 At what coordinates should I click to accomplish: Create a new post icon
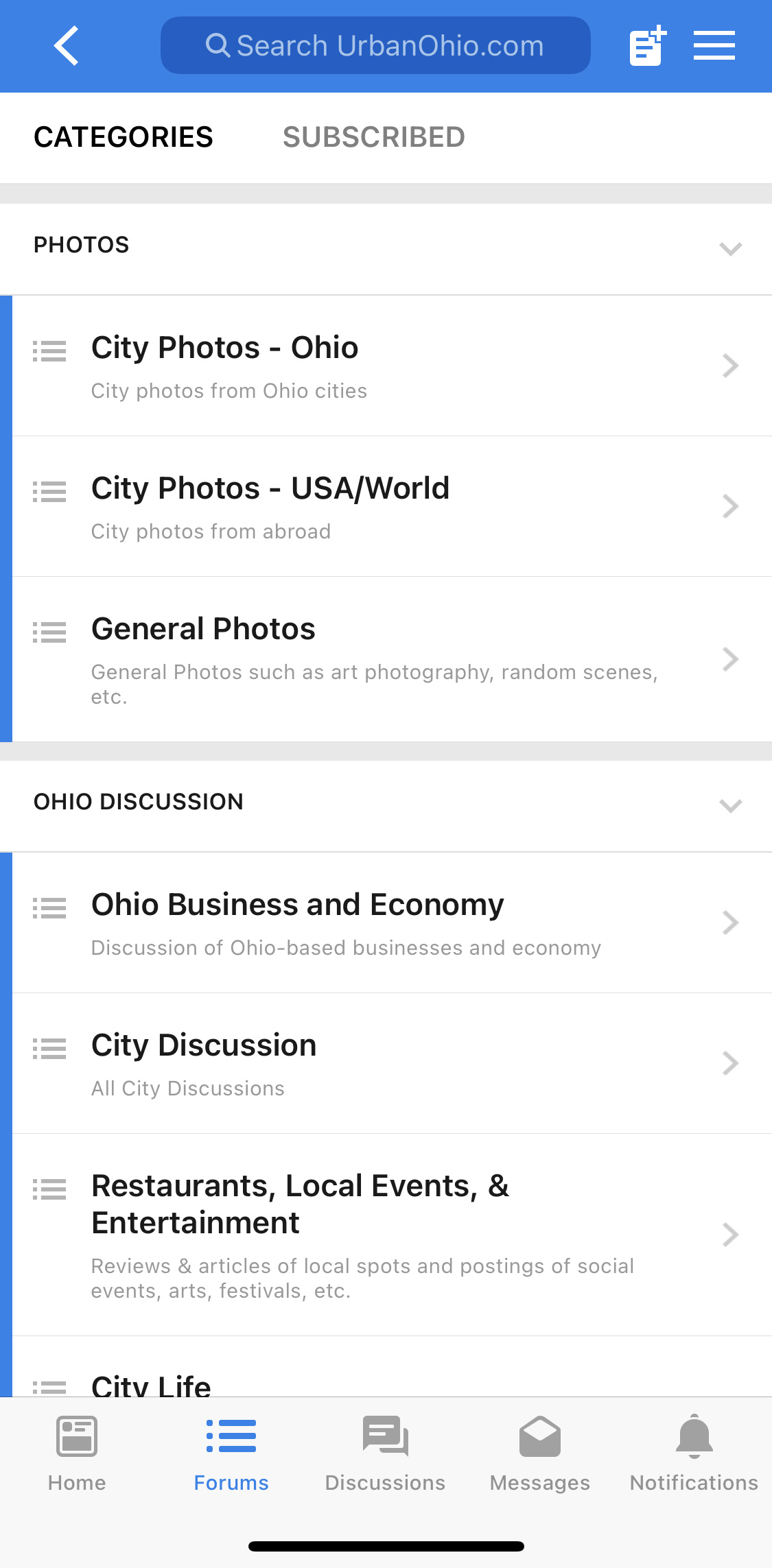coord(647,46)
